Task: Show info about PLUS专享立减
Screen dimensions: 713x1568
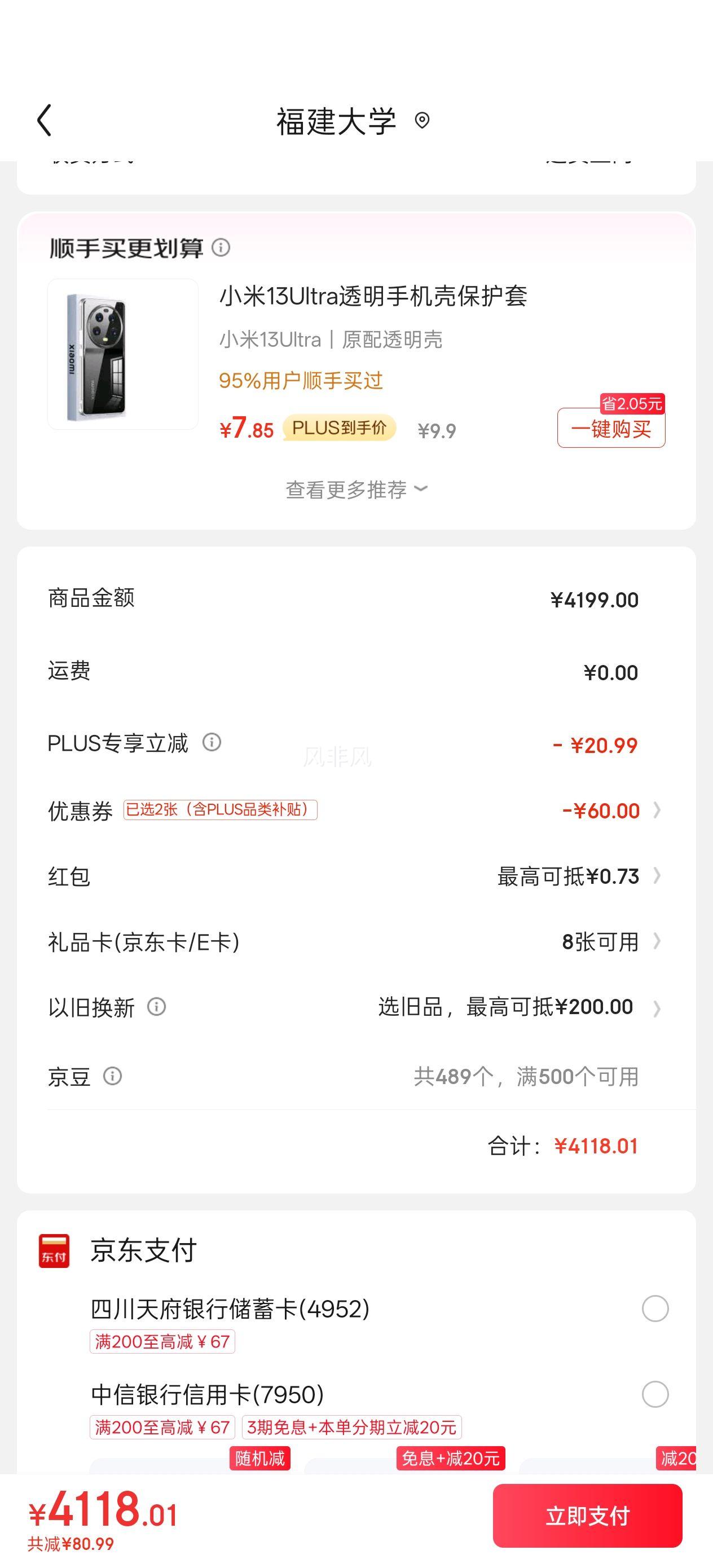Action: (212, 742)
